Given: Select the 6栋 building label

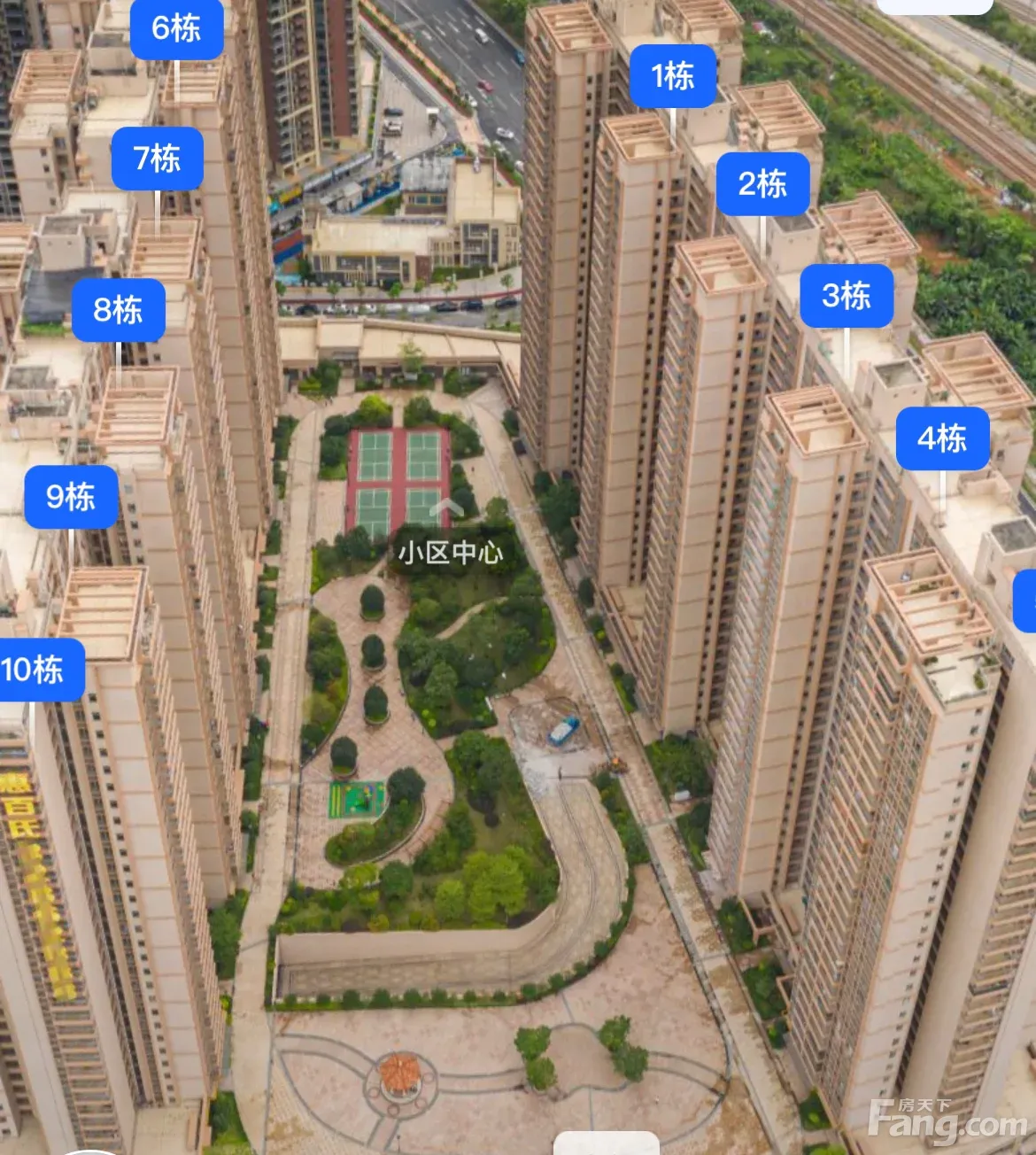Looking at the screenshot, I should click(x=176, y=28).
